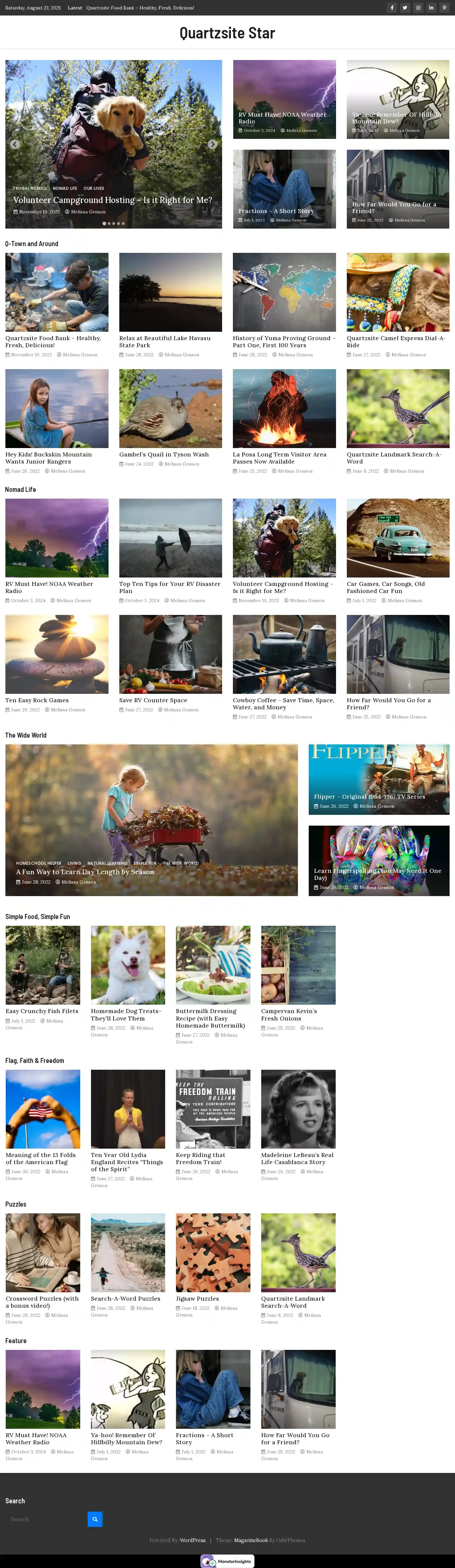Screen dimensions: 455x1568
Task: Open the Instagram icon in top bar
Action: (418, 8)
